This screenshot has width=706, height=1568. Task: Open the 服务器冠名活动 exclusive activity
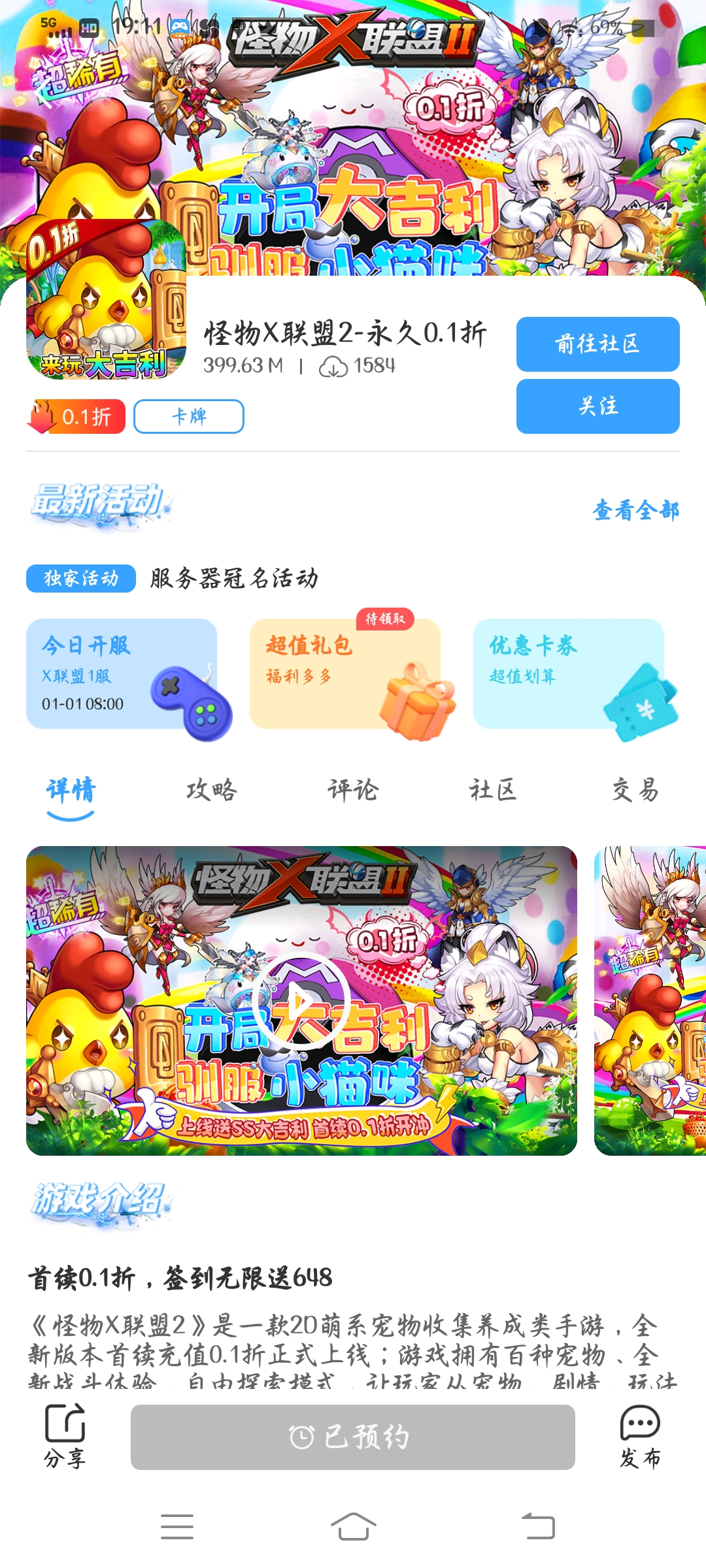234,578
